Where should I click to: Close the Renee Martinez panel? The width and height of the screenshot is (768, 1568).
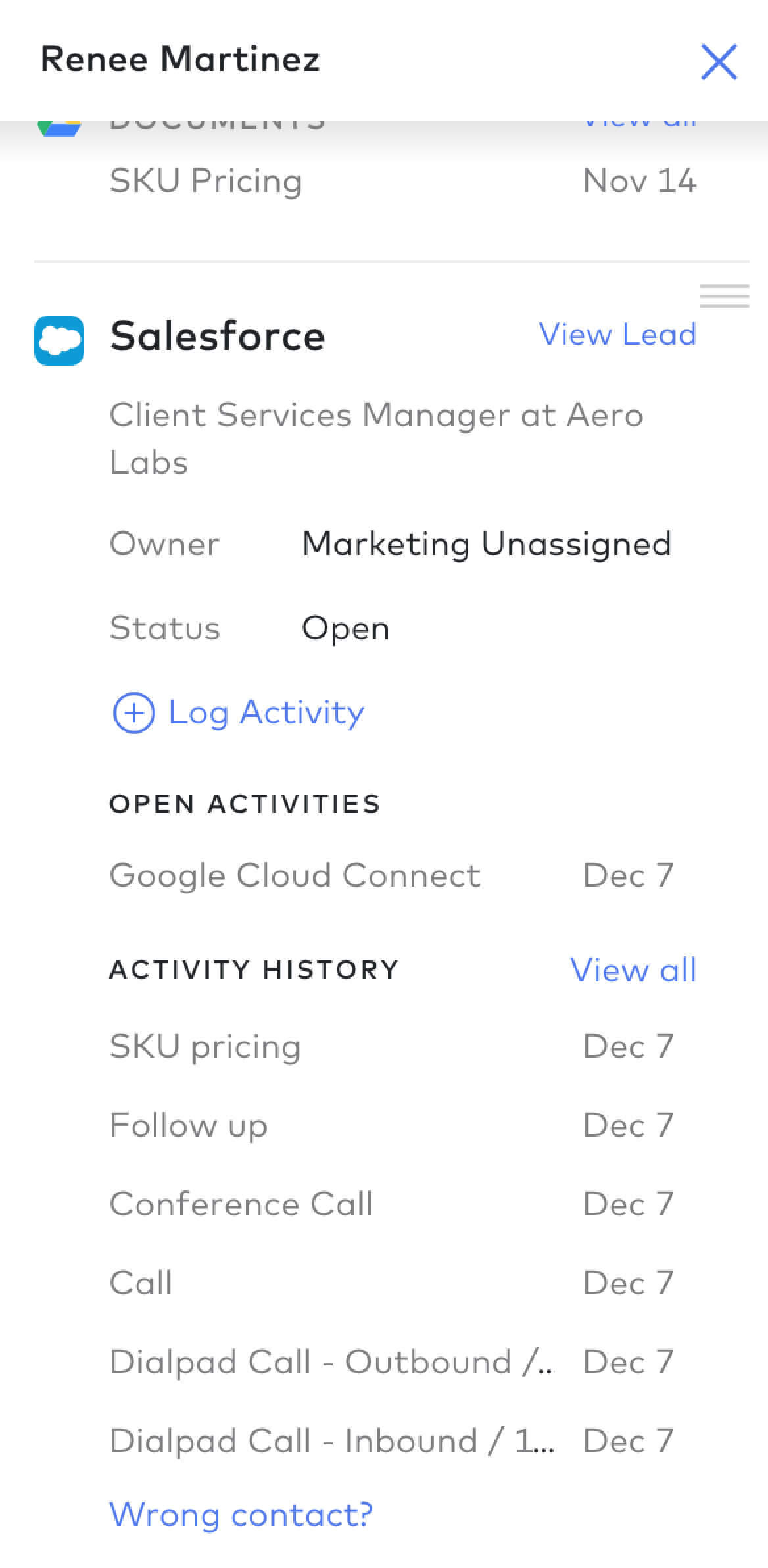point(719,62)
